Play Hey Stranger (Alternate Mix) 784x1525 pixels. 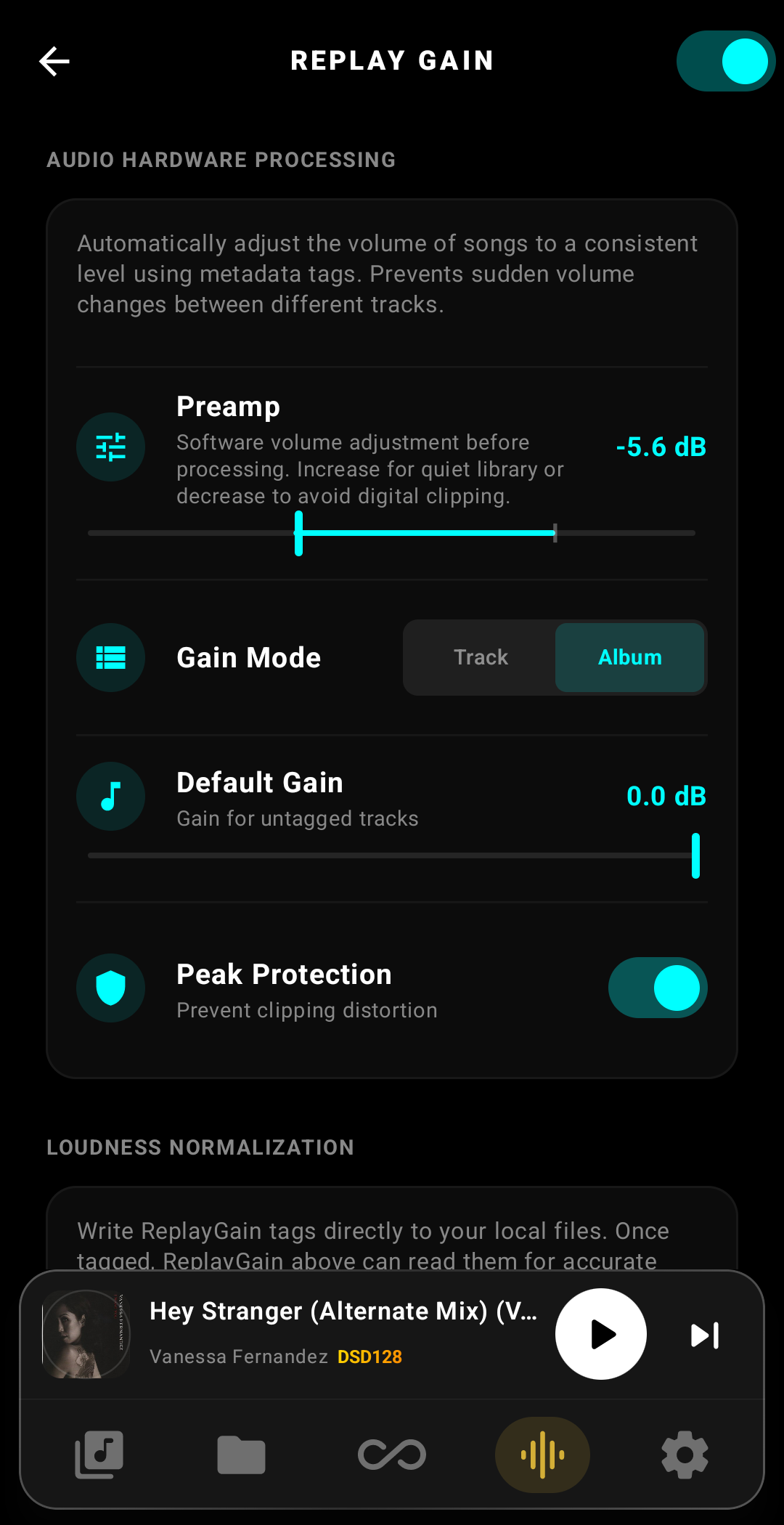[600, 1333]
